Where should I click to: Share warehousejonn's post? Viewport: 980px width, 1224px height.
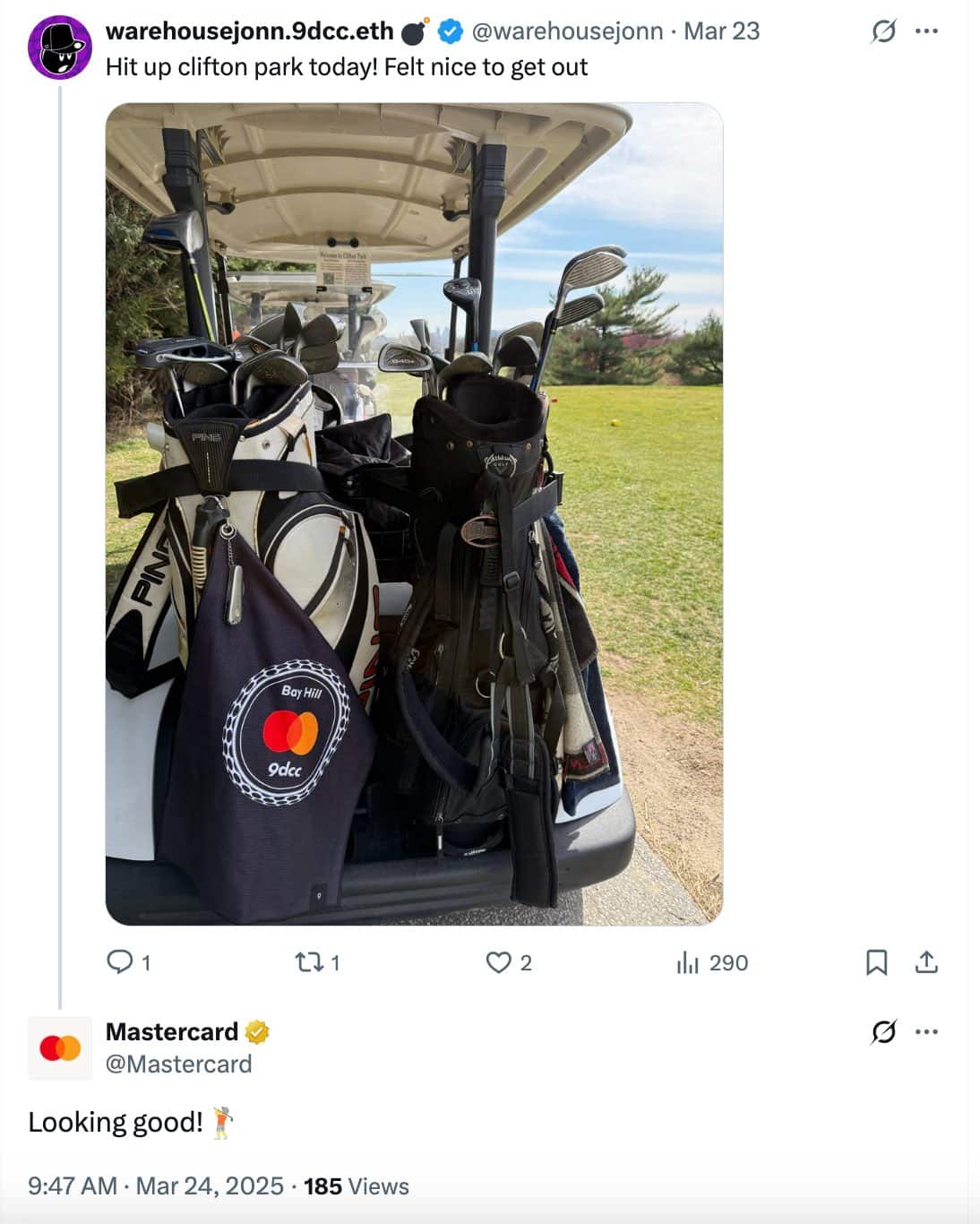(x=926, y=962)
